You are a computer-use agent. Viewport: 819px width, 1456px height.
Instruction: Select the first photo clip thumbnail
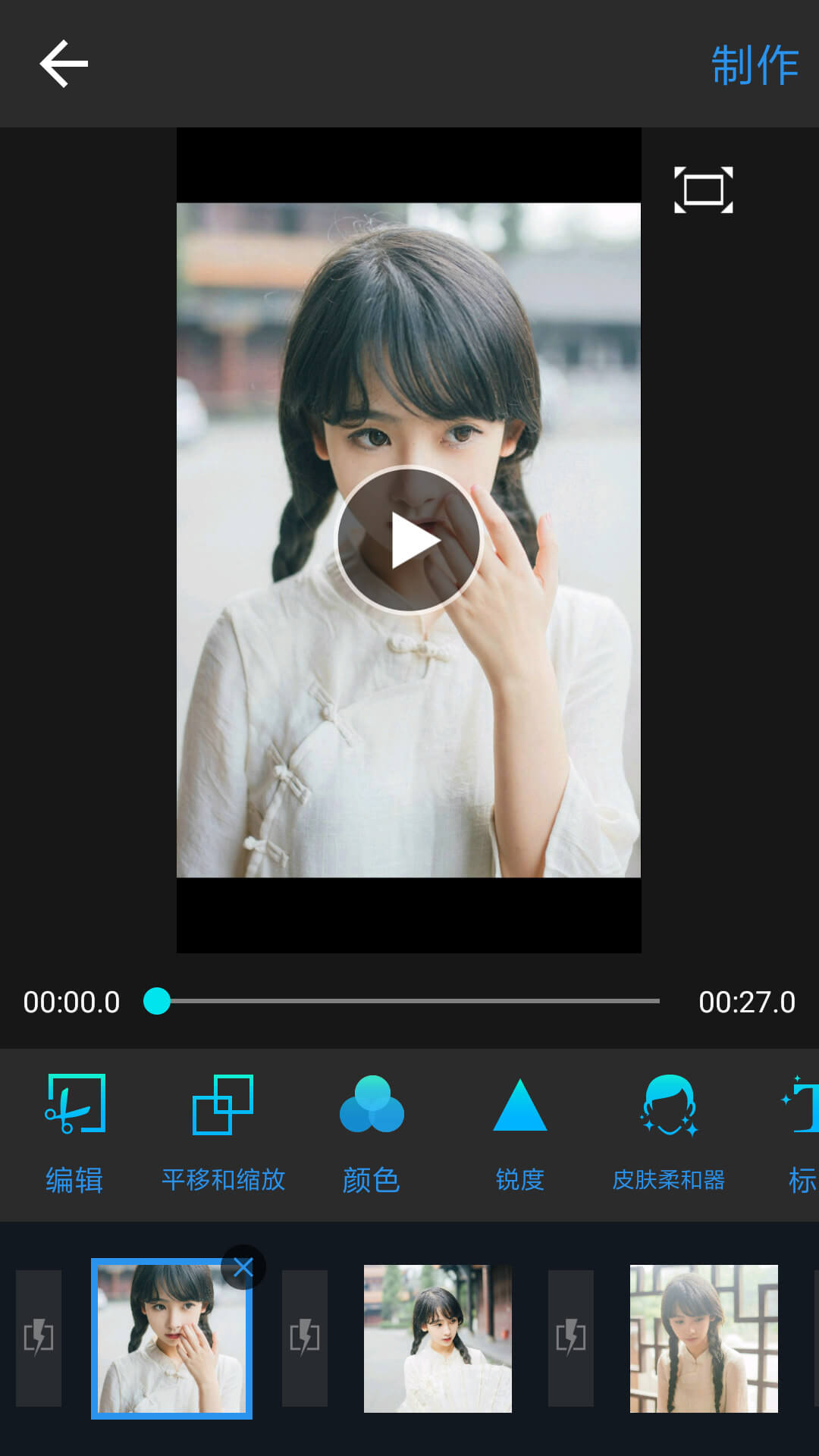click(171, 1338)
